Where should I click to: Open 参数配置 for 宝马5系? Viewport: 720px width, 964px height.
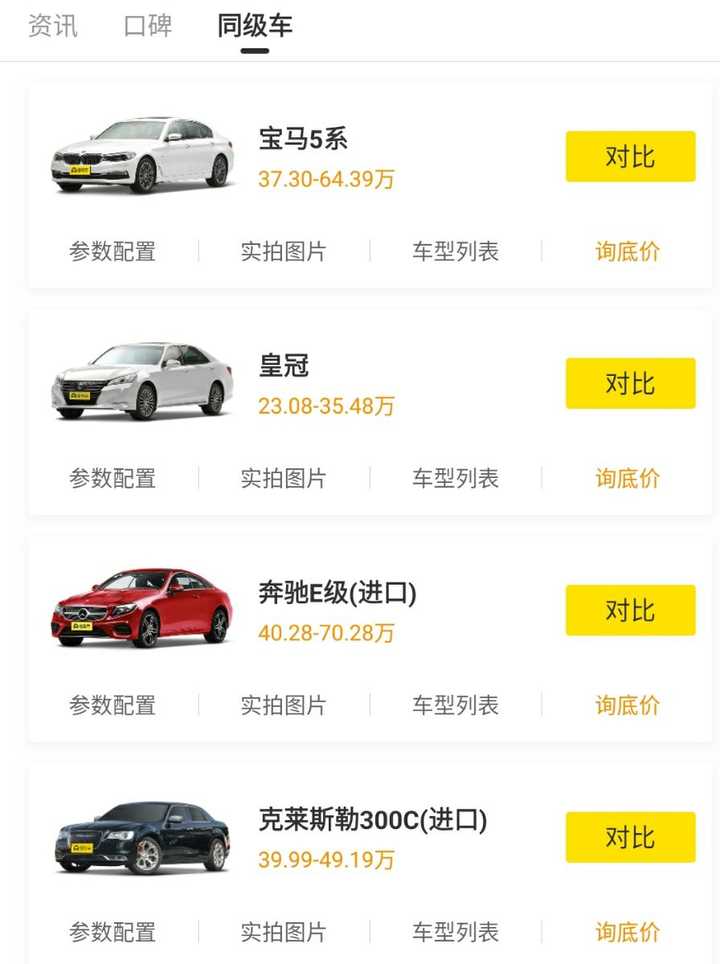(x=113, y=252)
